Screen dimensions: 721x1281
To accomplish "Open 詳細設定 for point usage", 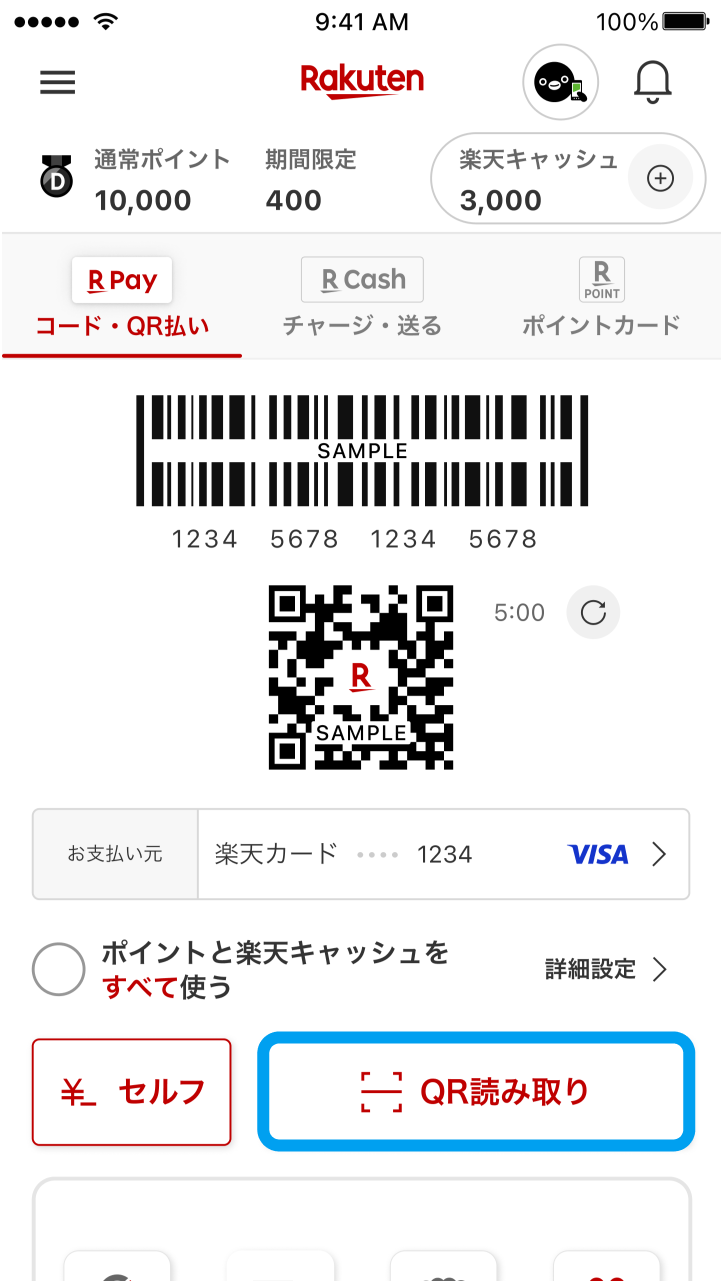I will point(605,969).
